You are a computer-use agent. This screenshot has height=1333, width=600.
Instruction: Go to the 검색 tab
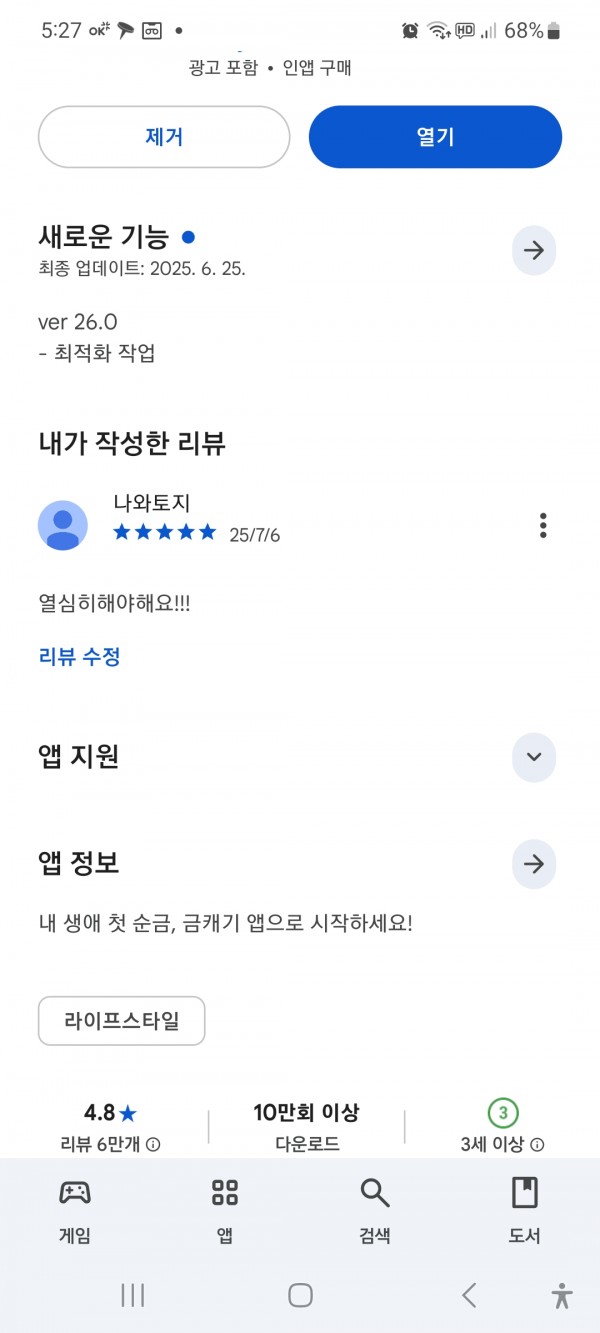[x=375, y=1210]
